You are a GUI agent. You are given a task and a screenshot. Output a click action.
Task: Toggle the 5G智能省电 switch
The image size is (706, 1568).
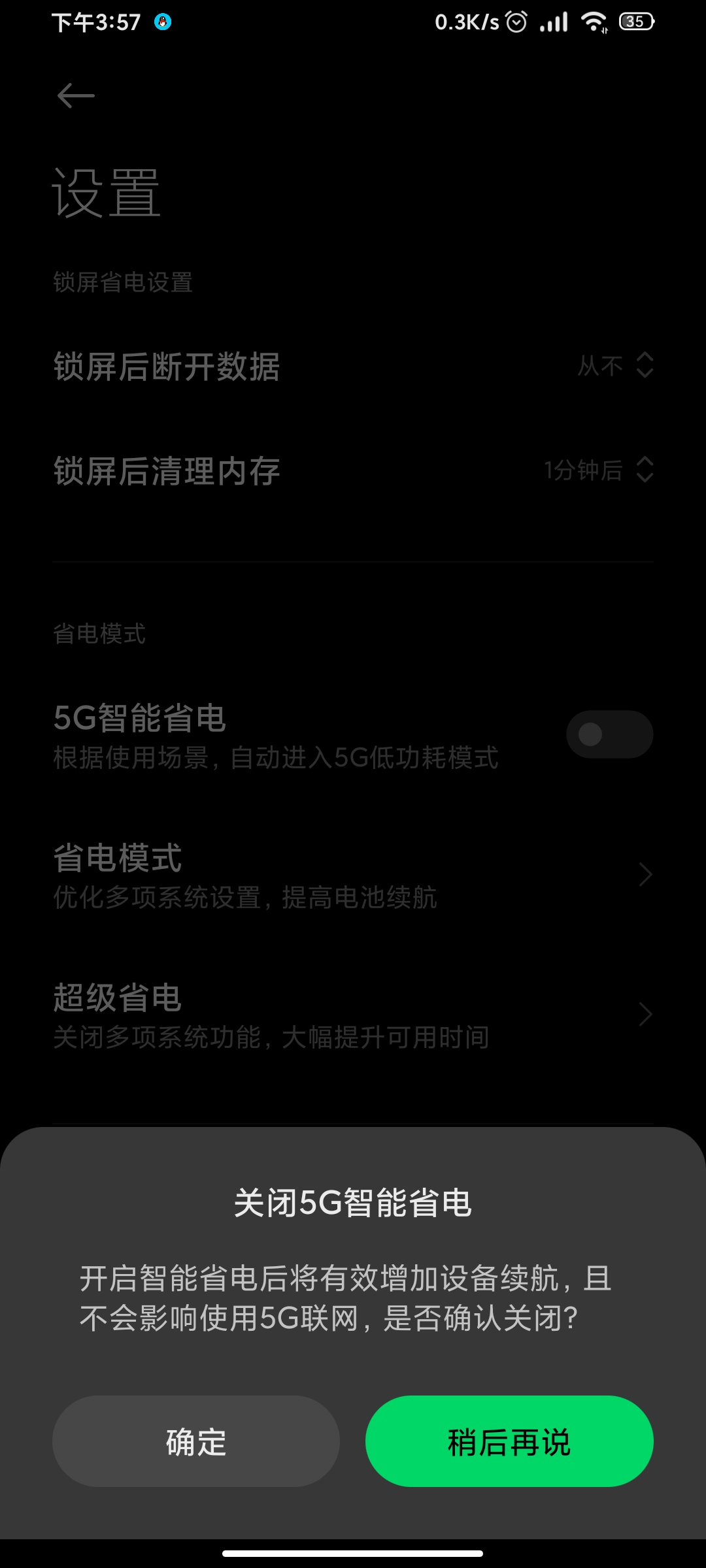click(609, 734)
